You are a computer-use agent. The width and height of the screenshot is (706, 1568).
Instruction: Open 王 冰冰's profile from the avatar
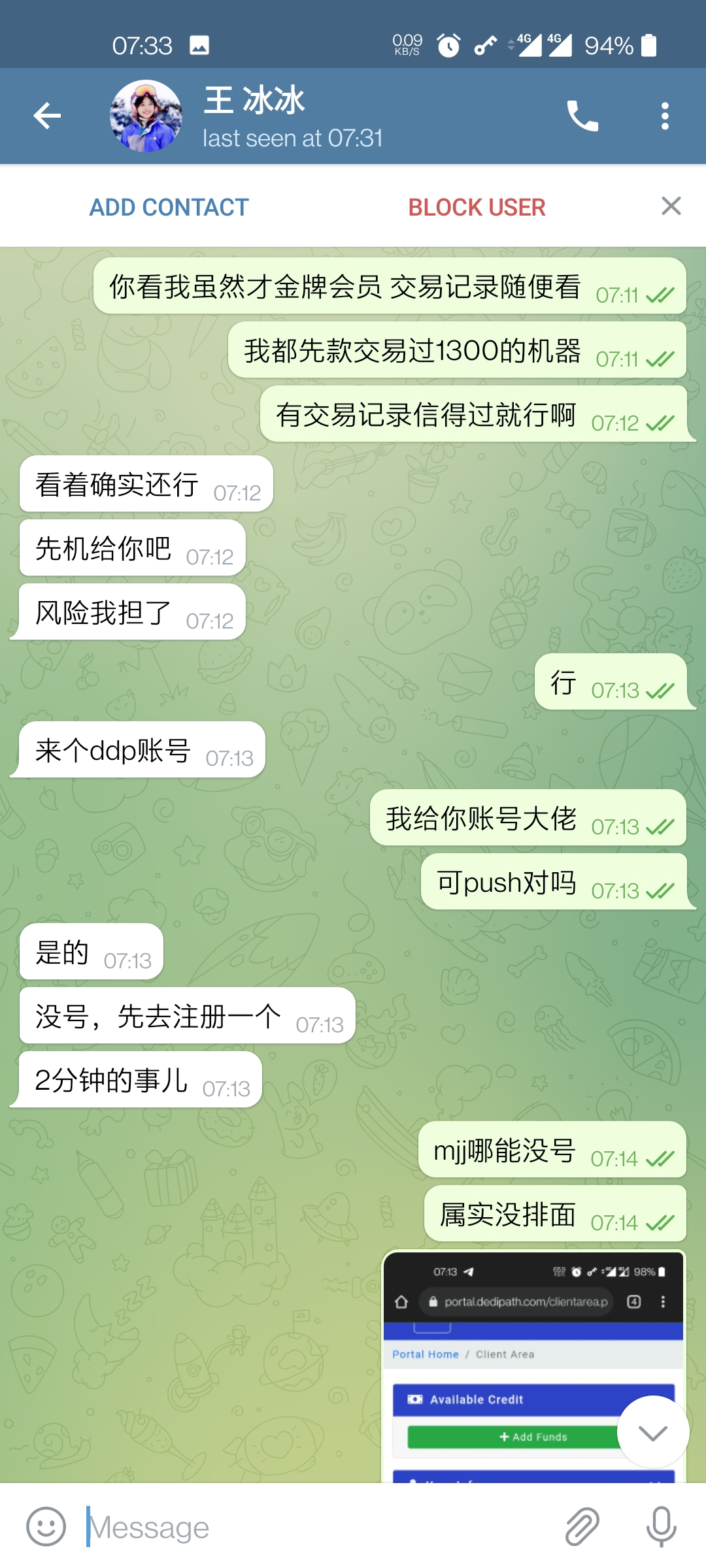[x=146, y=116]
